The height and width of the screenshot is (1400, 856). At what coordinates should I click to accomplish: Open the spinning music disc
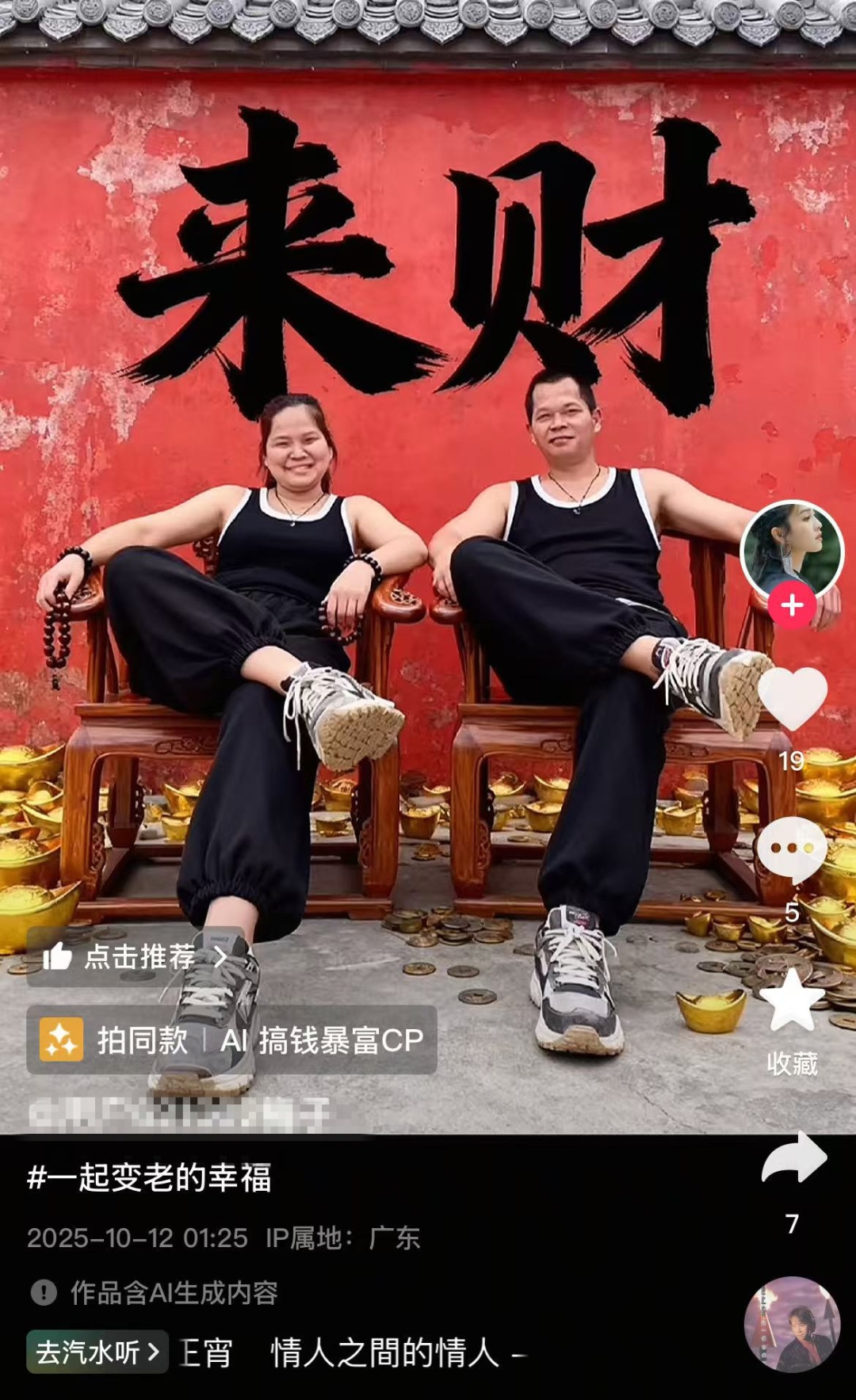click(x=792, y=1324)
